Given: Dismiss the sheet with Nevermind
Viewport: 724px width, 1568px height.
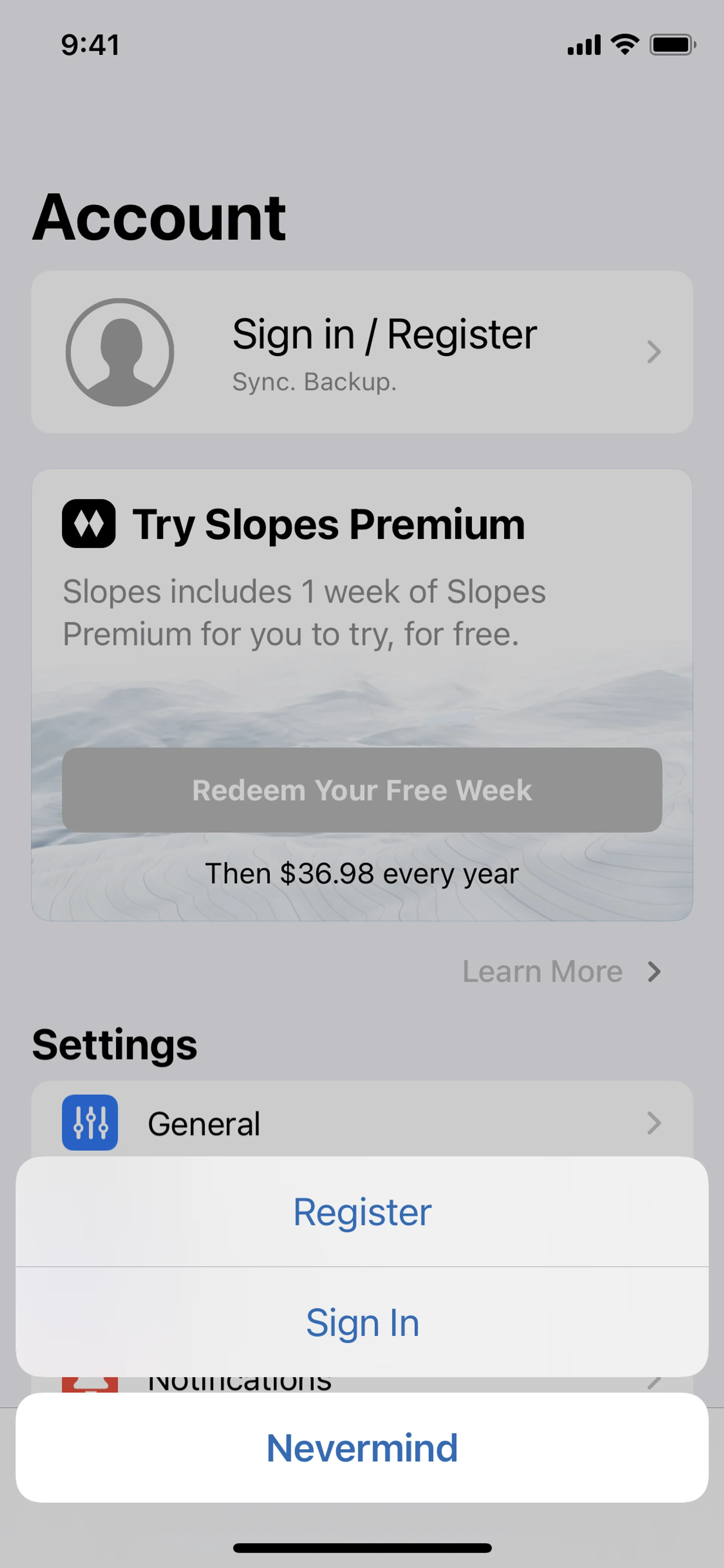Looking at the screenshot, I should click(x=362, y=1448).
